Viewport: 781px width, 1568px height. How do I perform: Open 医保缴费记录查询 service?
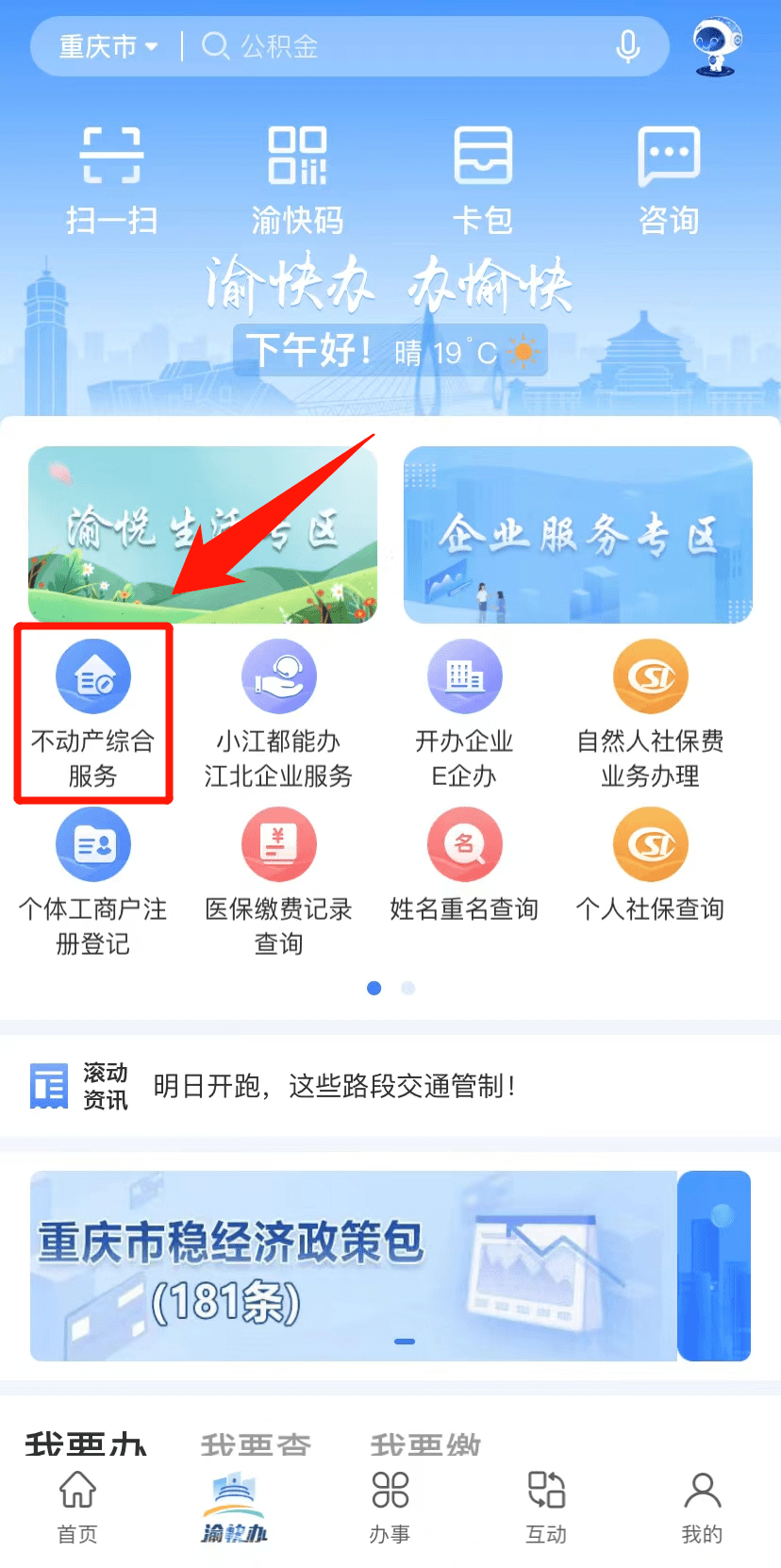[278, 877]
